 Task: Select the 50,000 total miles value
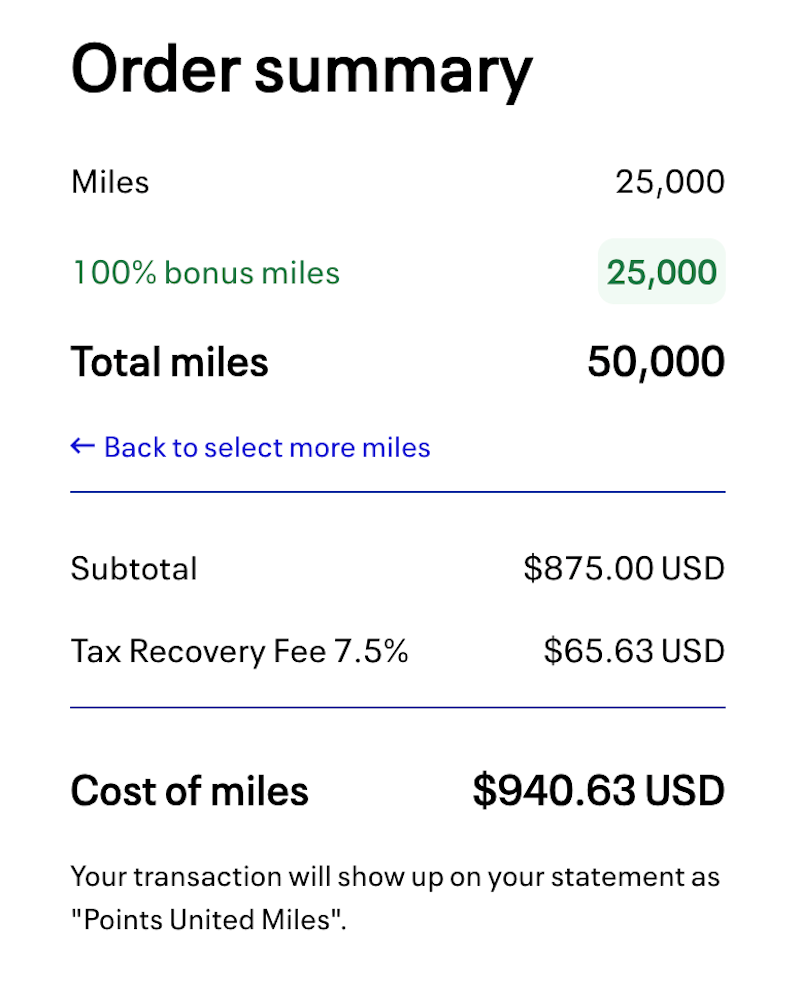657,361
